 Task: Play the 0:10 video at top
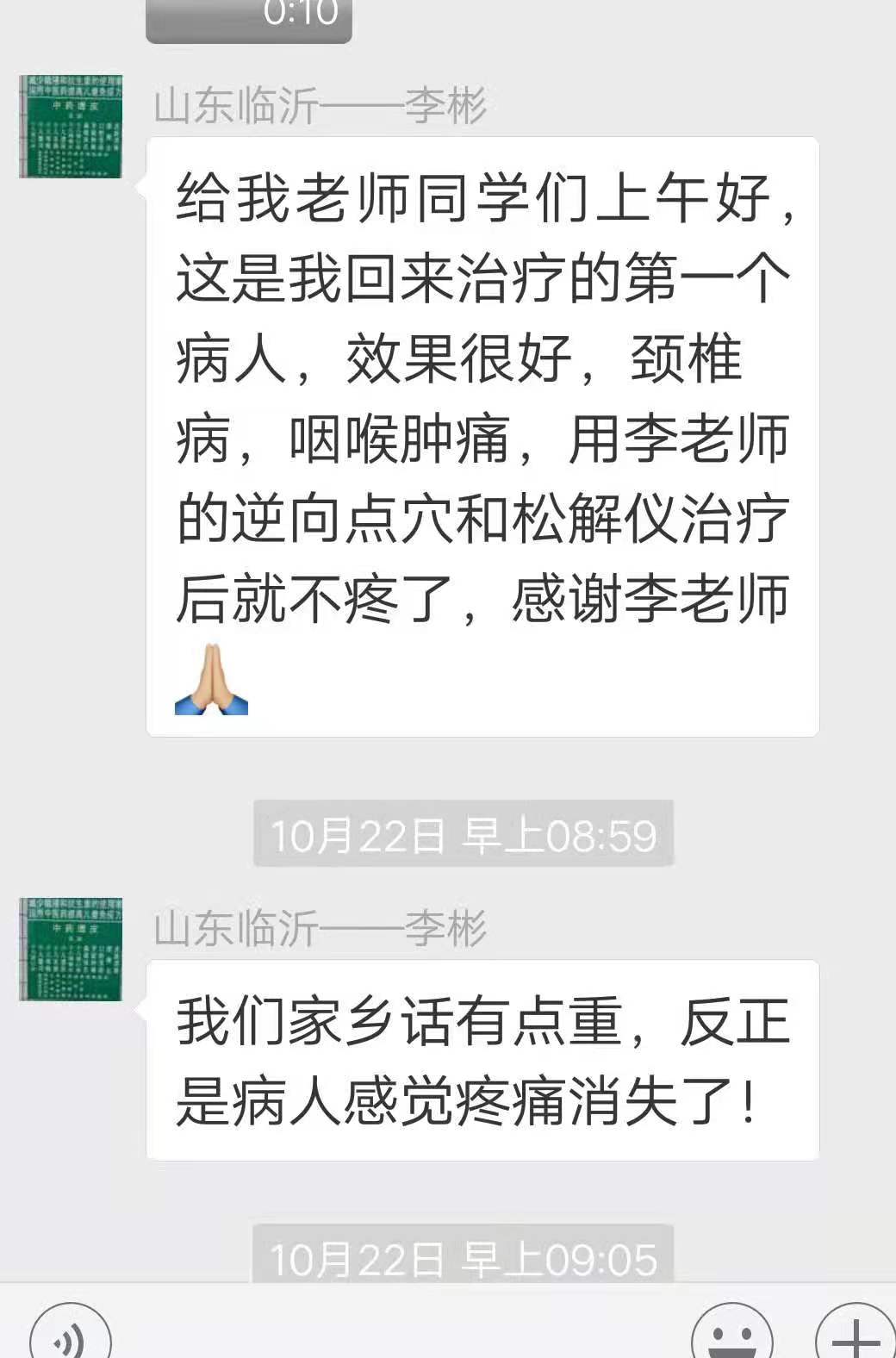(249, 19)
